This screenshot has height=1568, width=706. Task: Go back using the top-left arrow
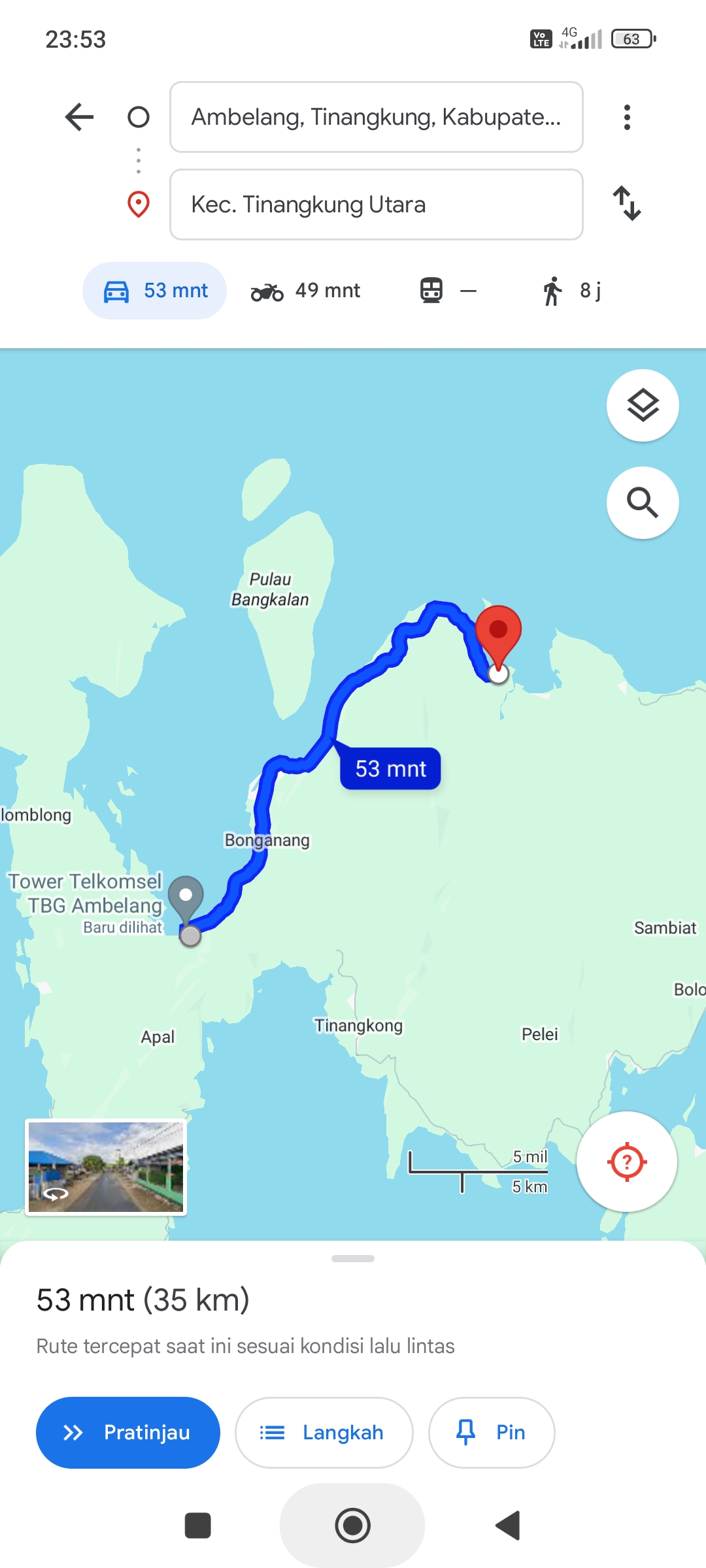tap(80, 118)
